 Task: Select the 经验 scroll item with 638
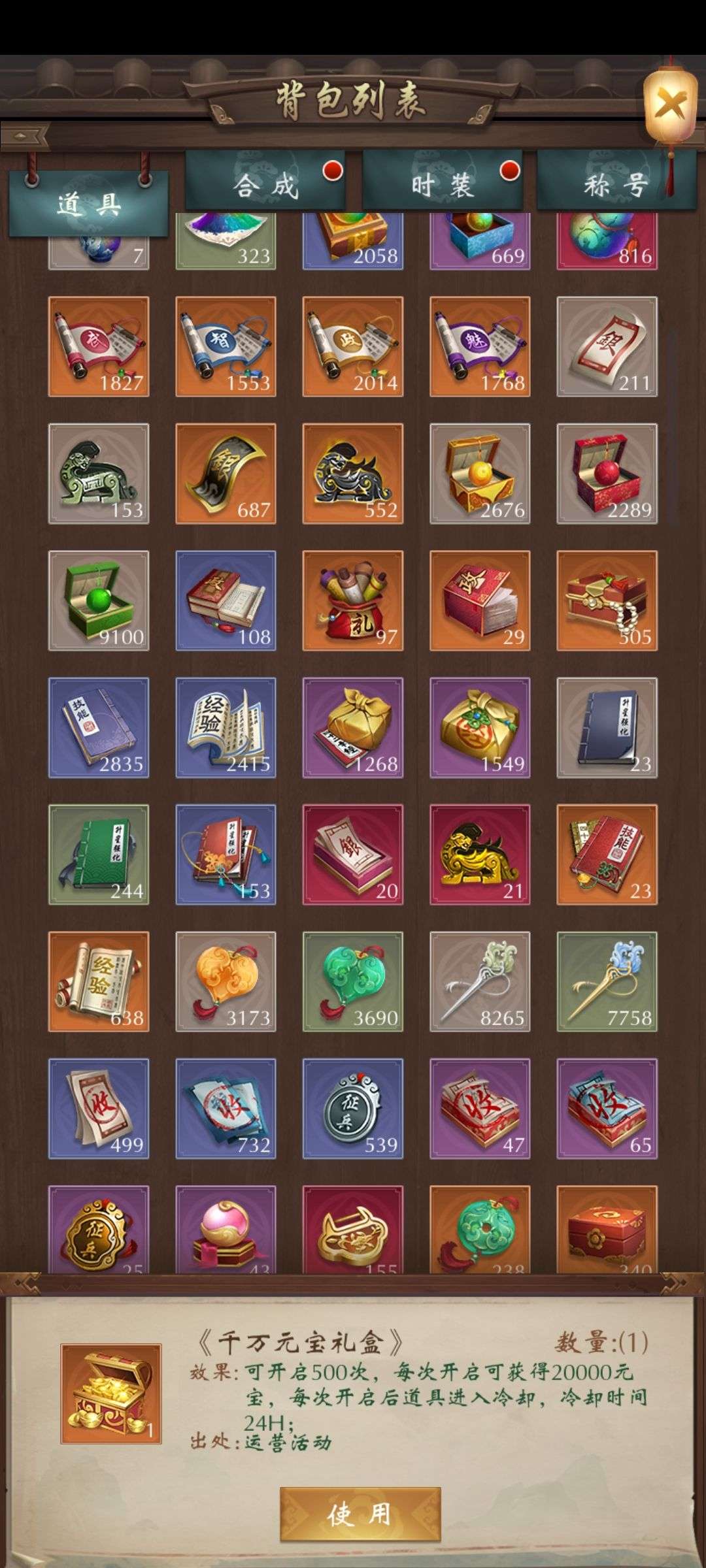point(99,981)
